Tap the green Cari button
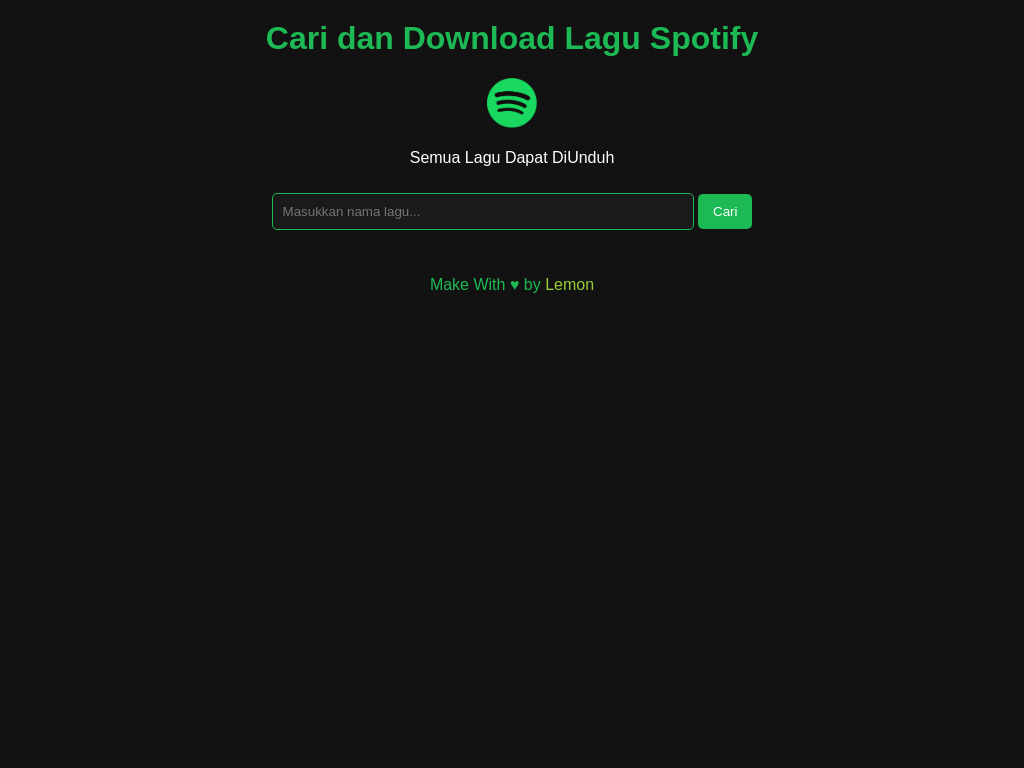 pyautogui.click(x=724, y=211)
